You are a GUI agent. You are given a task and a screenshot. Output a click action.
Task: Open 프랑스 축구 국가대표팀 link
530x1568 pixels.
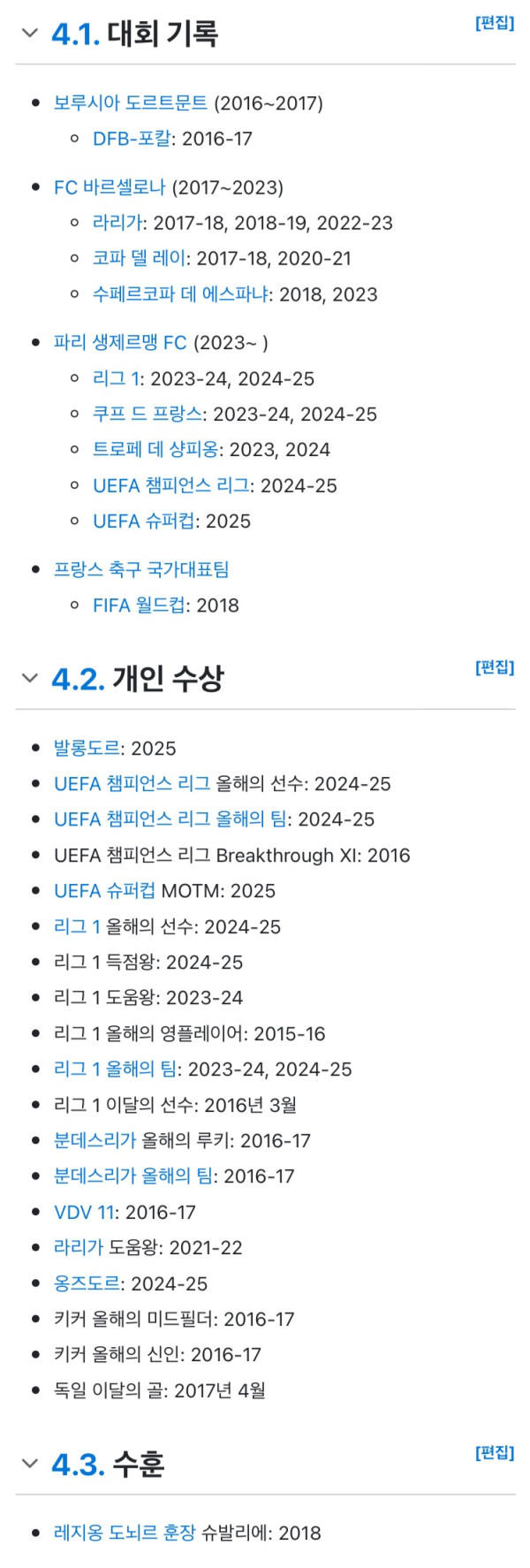(x=141, y=569)
